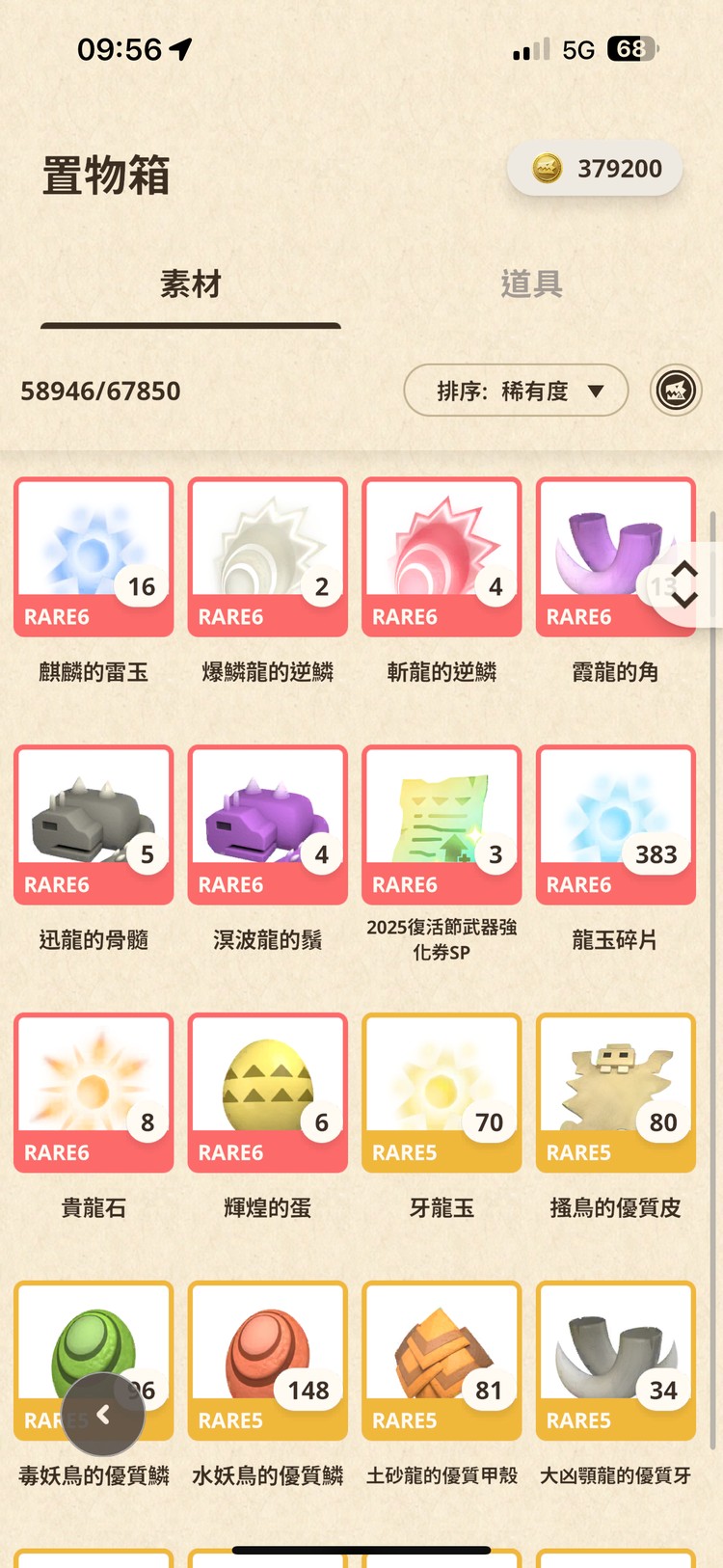View the 貴龍石 material

94,1093
